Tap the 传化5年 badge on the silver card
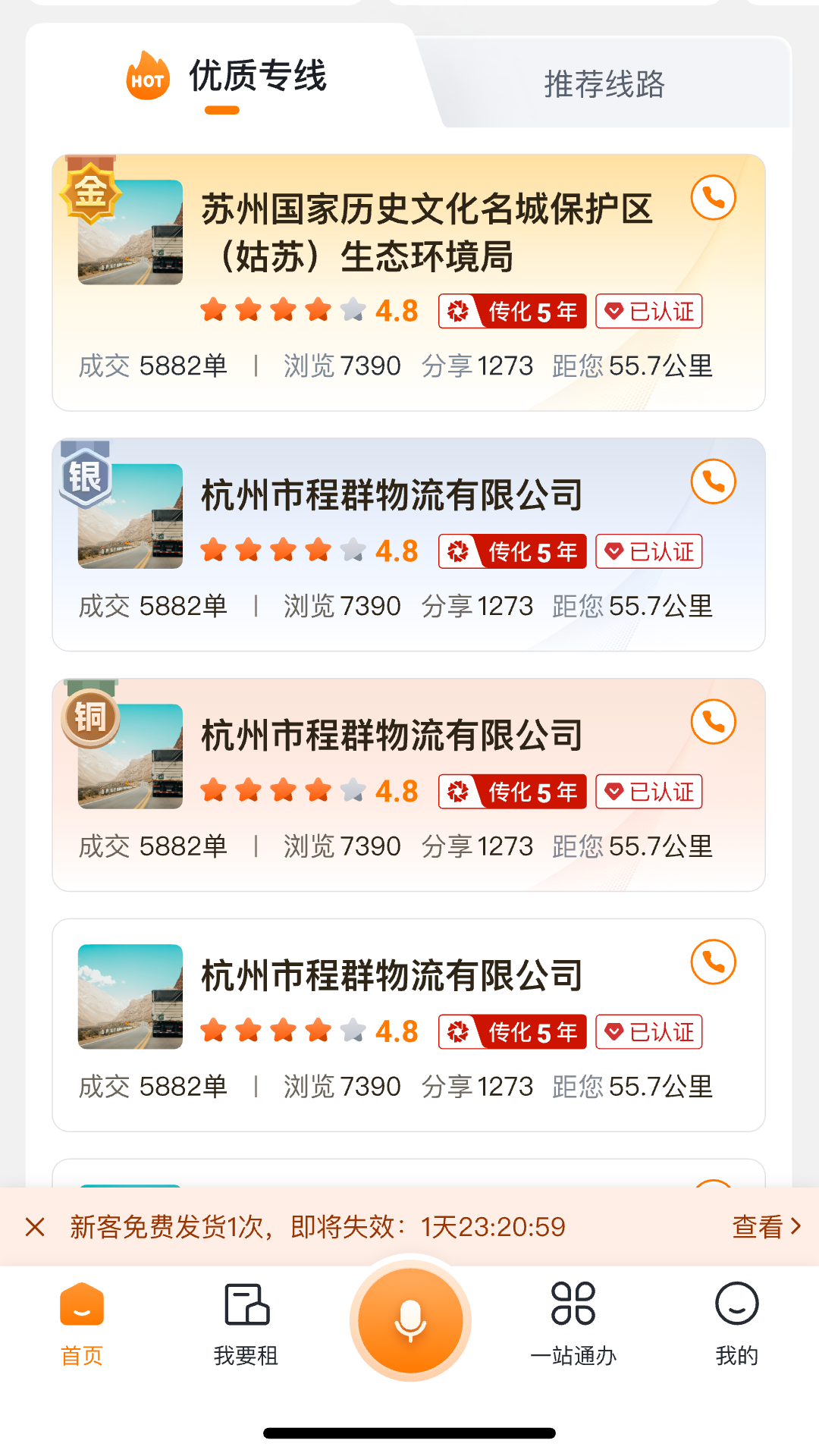This screenshot has height=1456, width=819. click(x=511, y=551)
